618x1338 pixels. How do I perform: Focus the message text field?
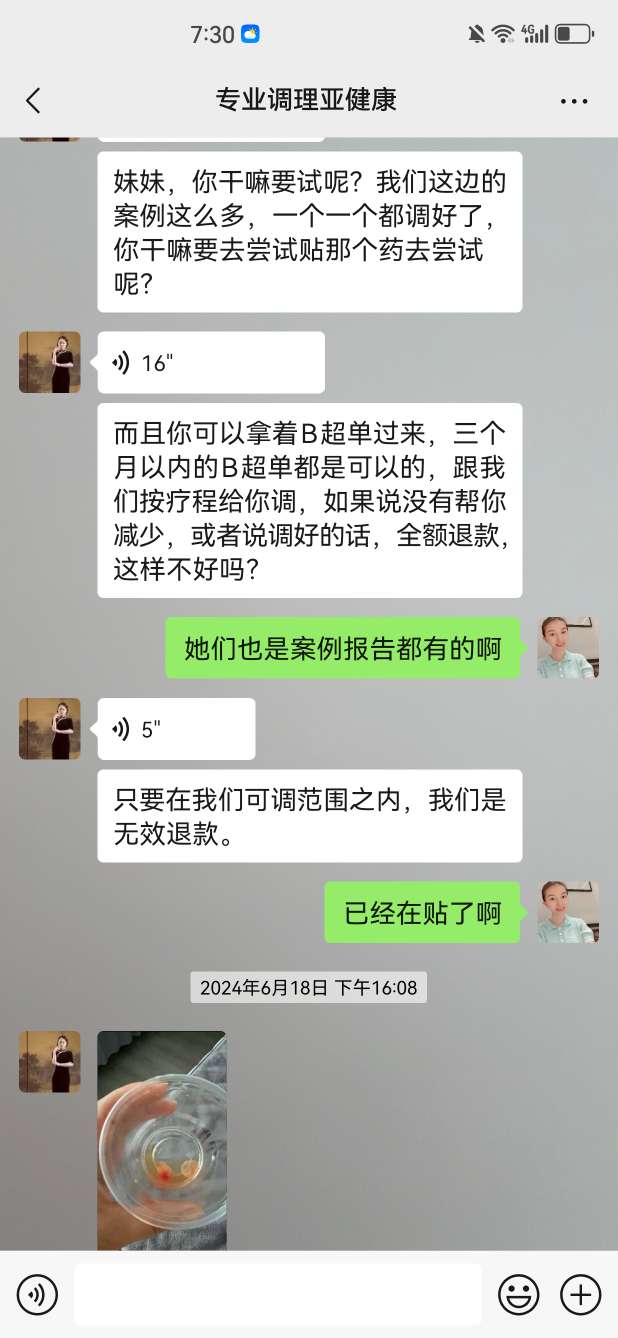point(277,1295)
